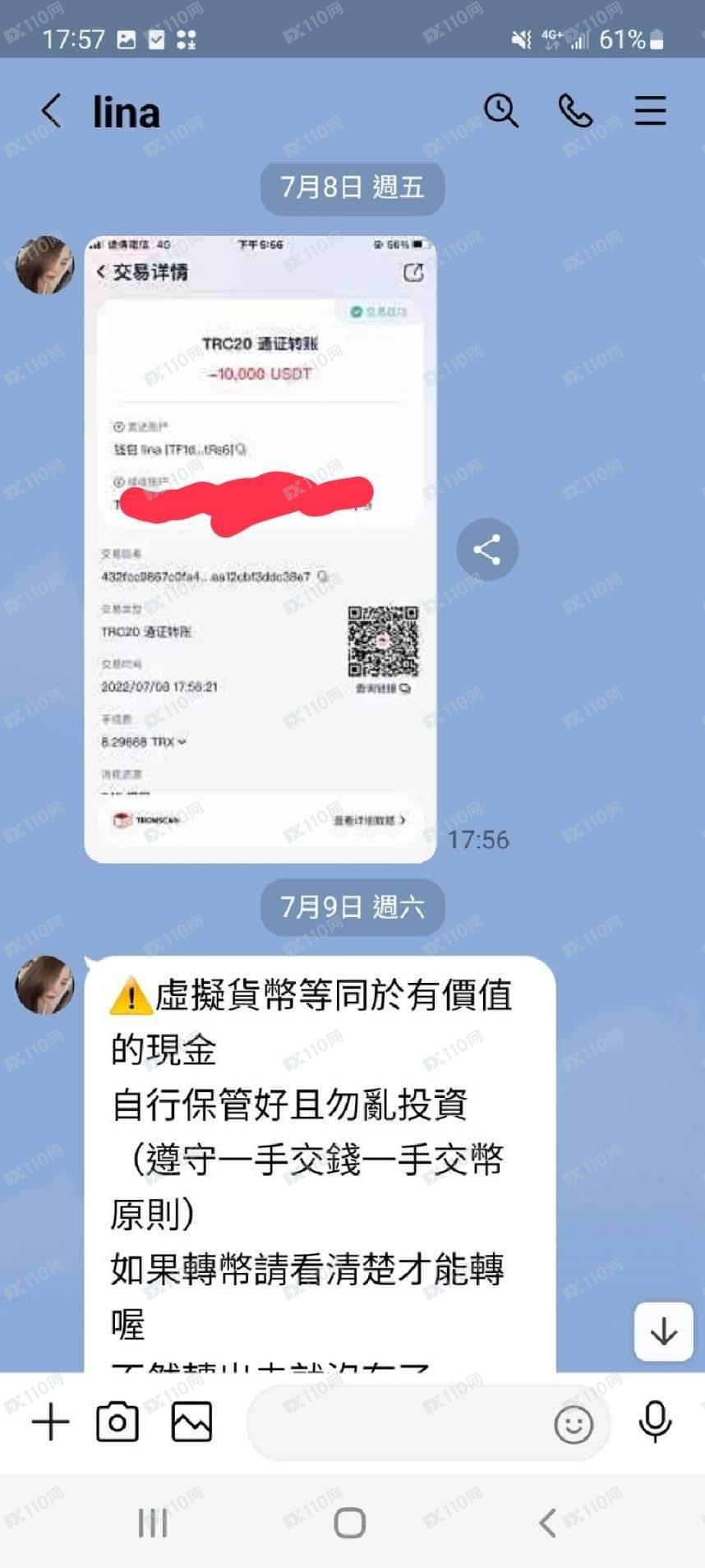The width and height of the screenshot is (705, 1568).
Task: Jump to the latest messages
Action: click(663, 1331)
